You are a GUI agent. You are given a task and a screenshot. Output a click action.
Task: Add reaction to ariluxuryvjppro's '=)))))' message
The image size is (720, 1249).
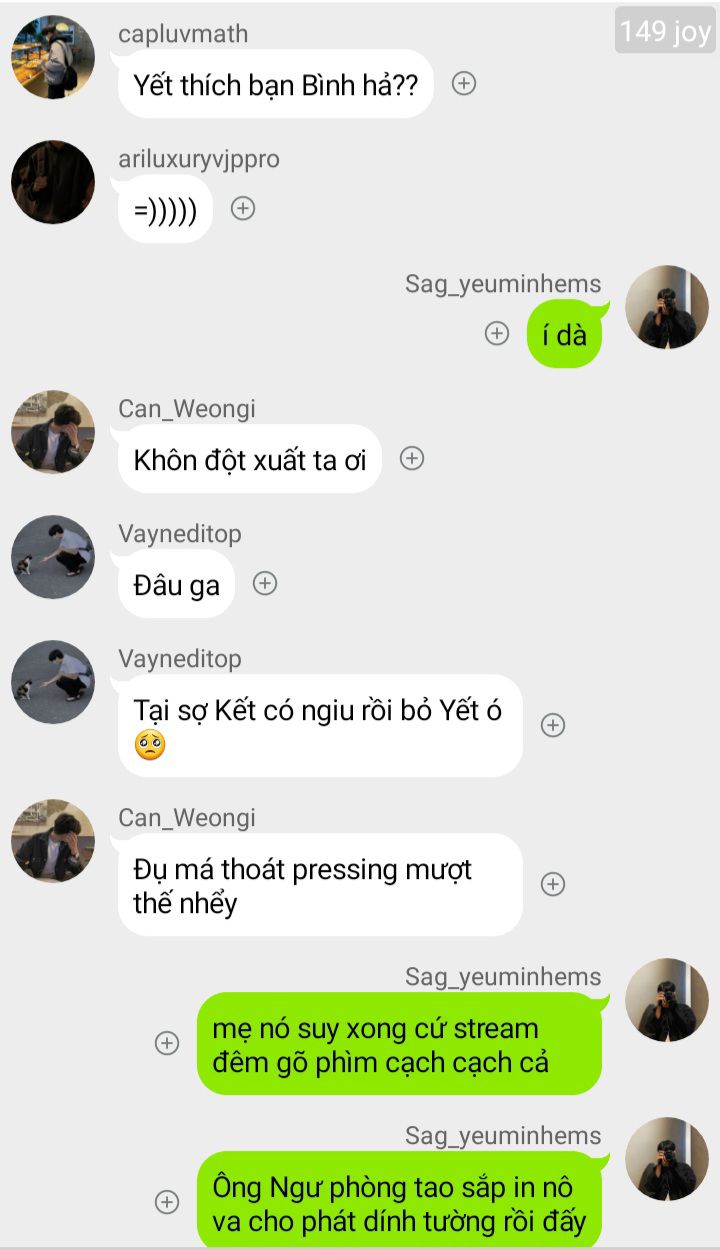click(243, 209)
